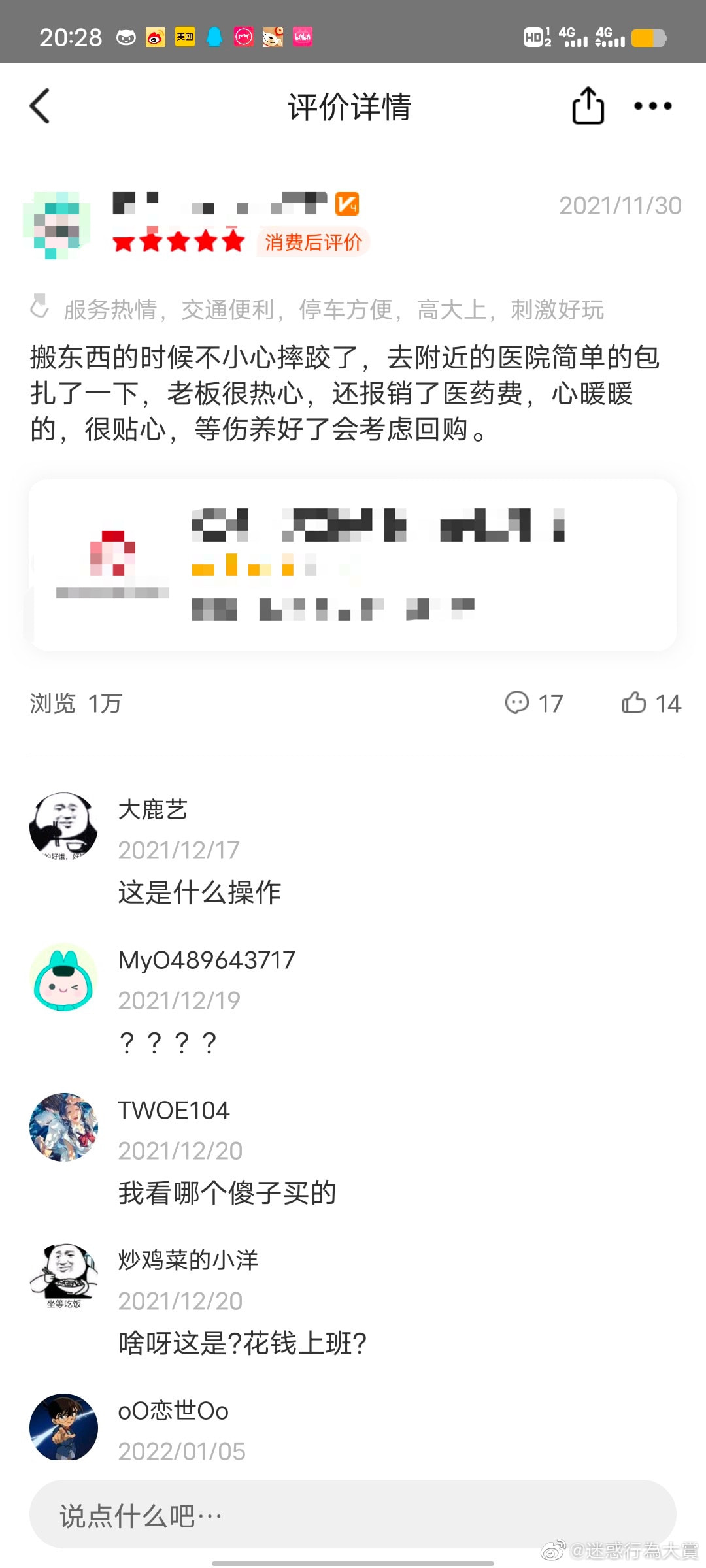Like the review with 14 thumbs-up
The image size is (706, 1568).
click(x=634, y=703)
